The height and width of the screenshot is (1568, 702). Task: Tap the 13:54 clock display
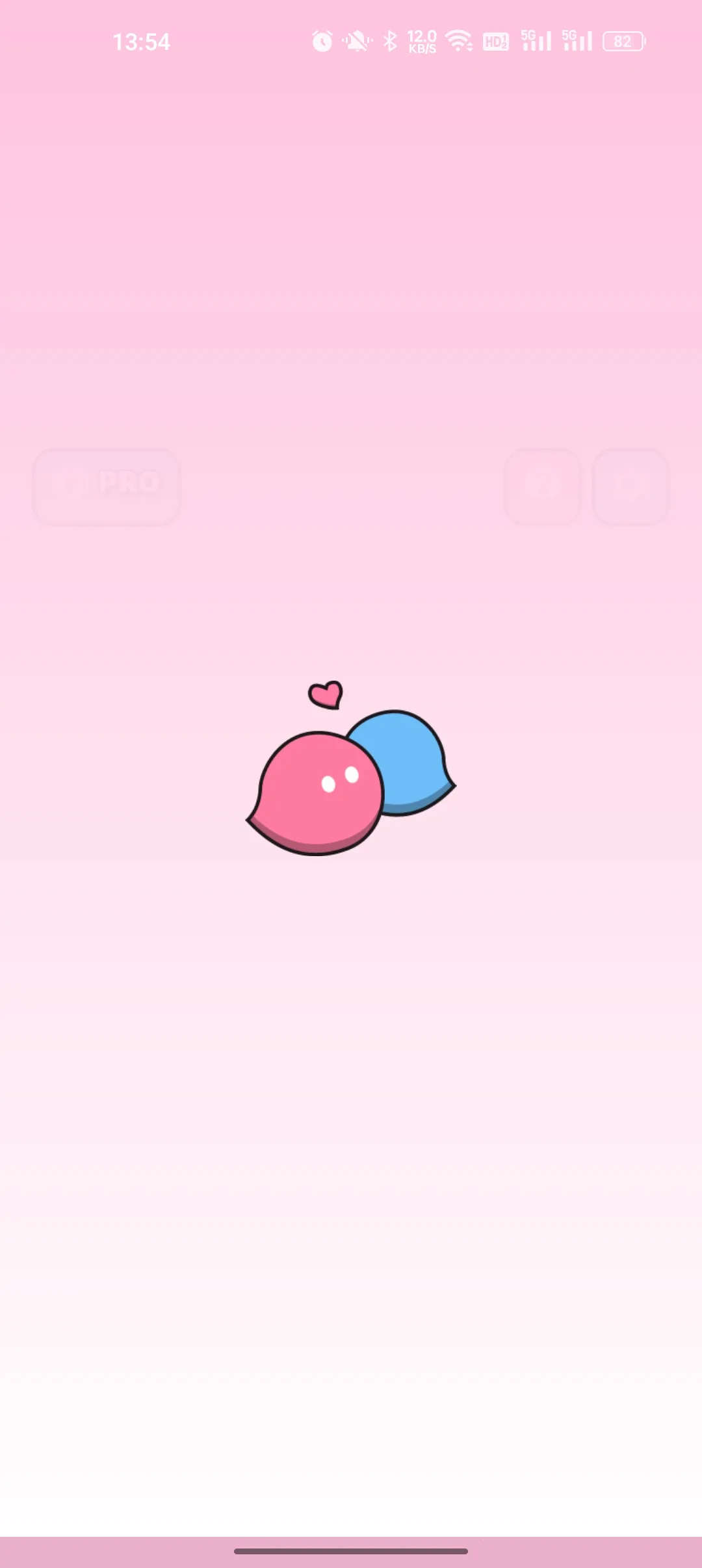142,42
